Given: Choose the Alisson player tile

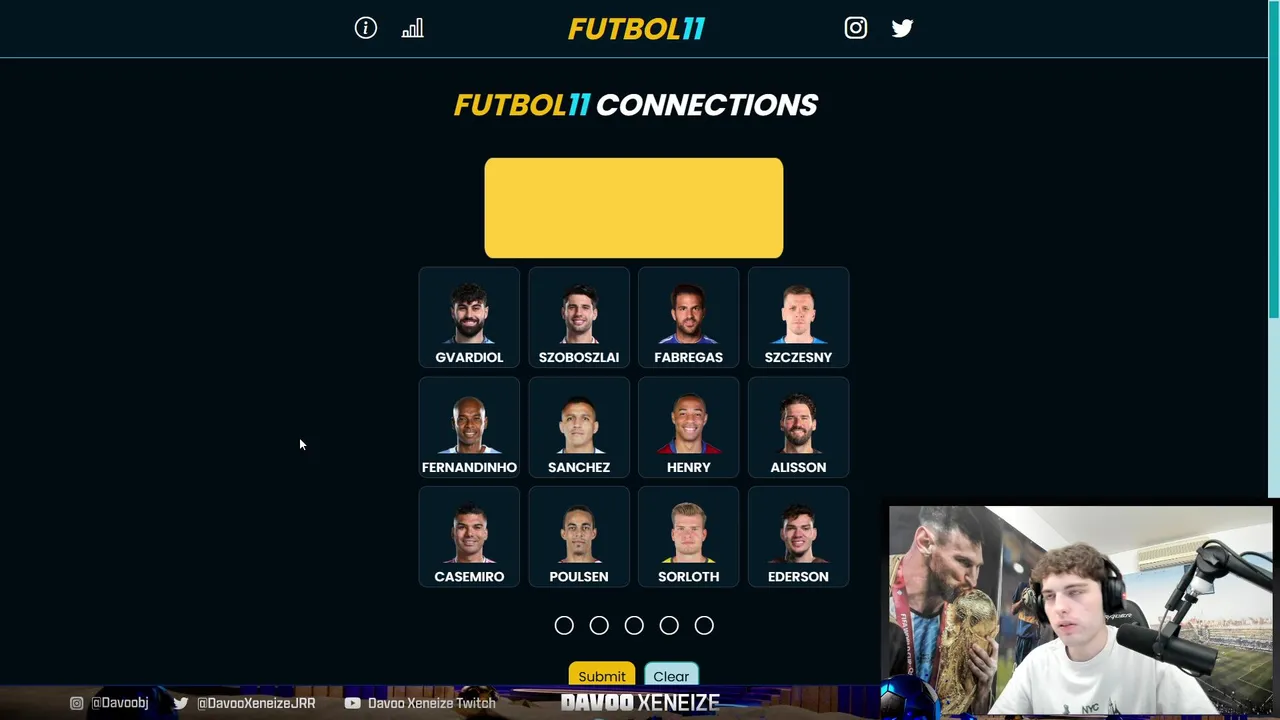Looking at the screenshot, I should tap(798, 428).
